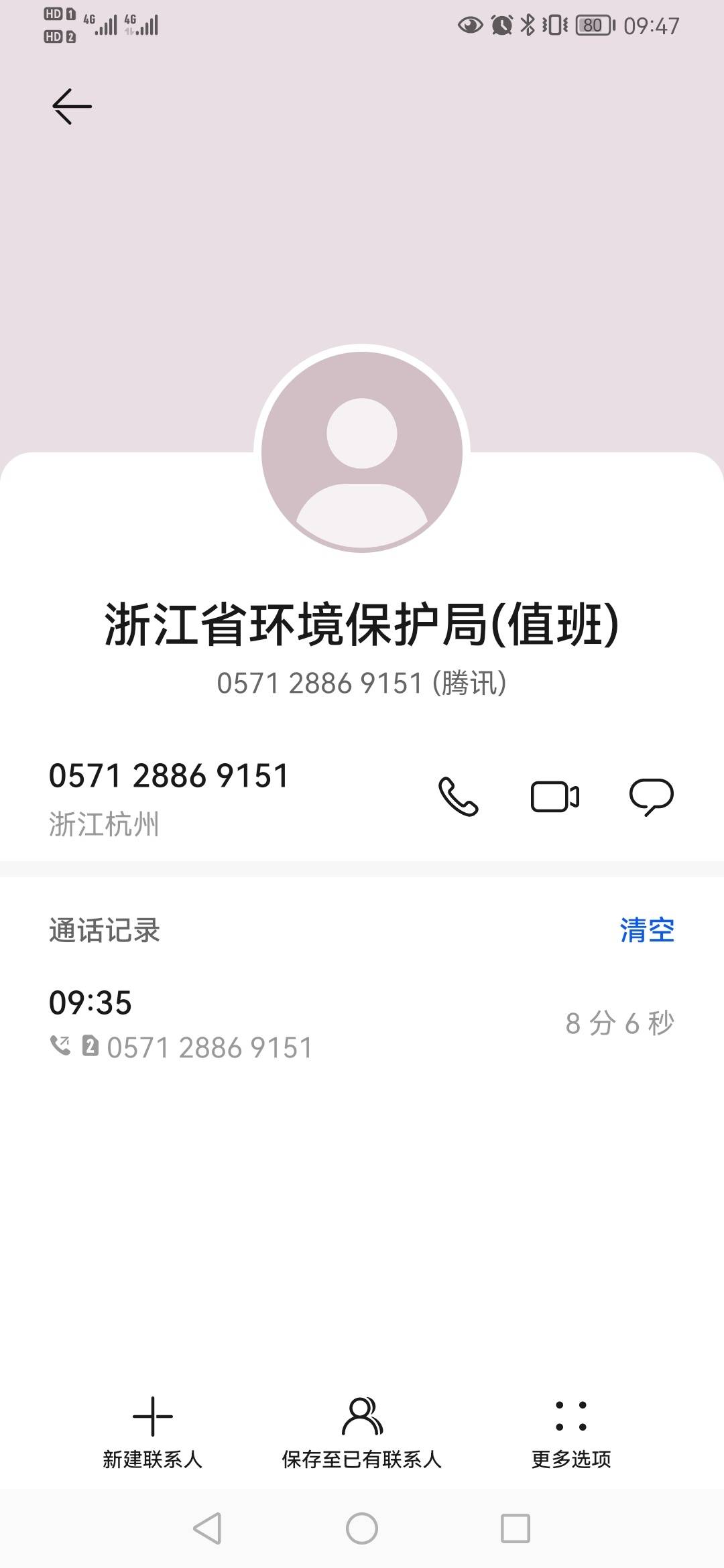This screenshot has width=724, height=1568.
Task: Start a video call with this number
Action: pos(555,797)
